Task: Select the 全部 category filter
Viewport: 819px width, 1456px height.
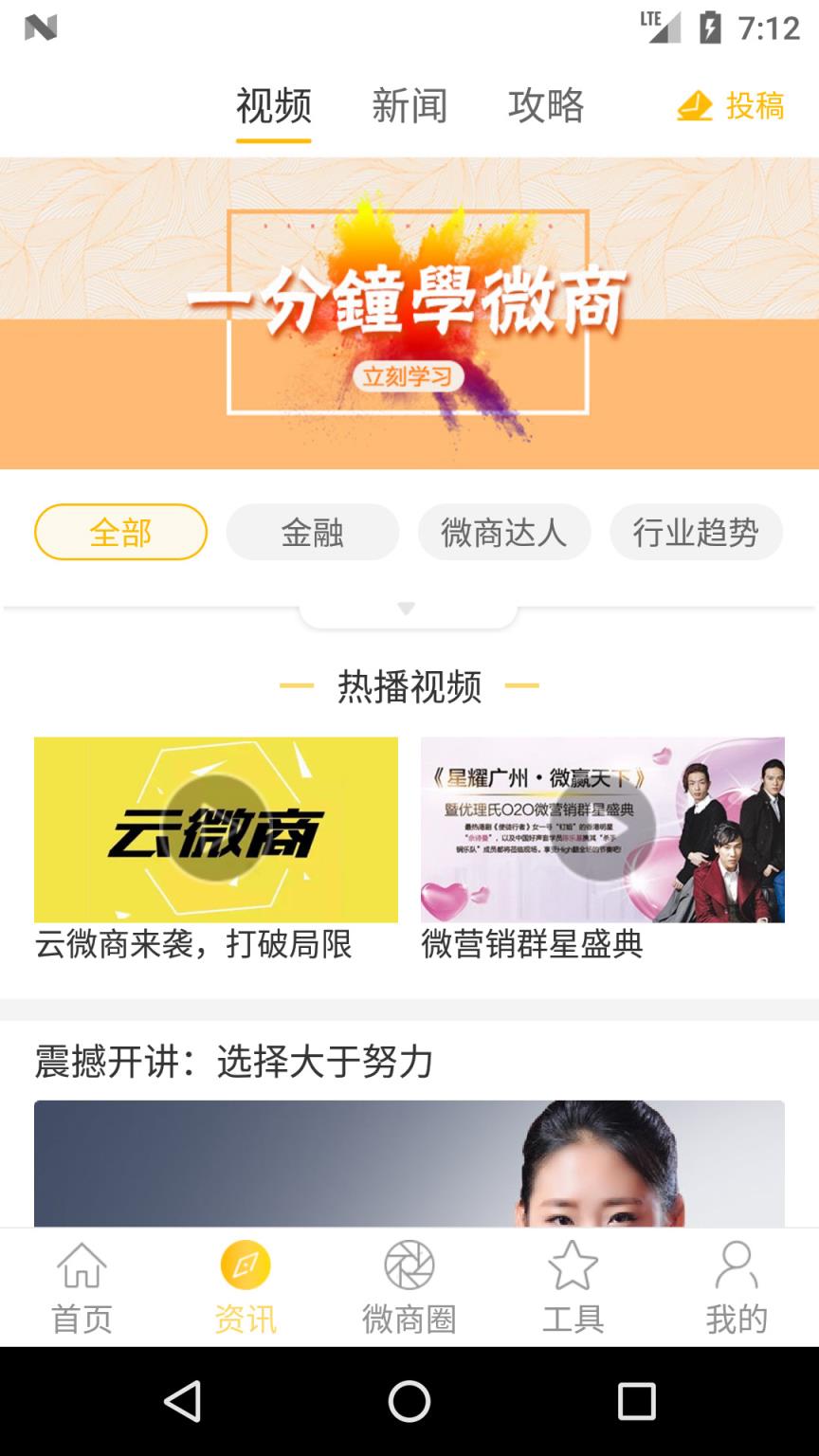Action: (x=120, y=533)
